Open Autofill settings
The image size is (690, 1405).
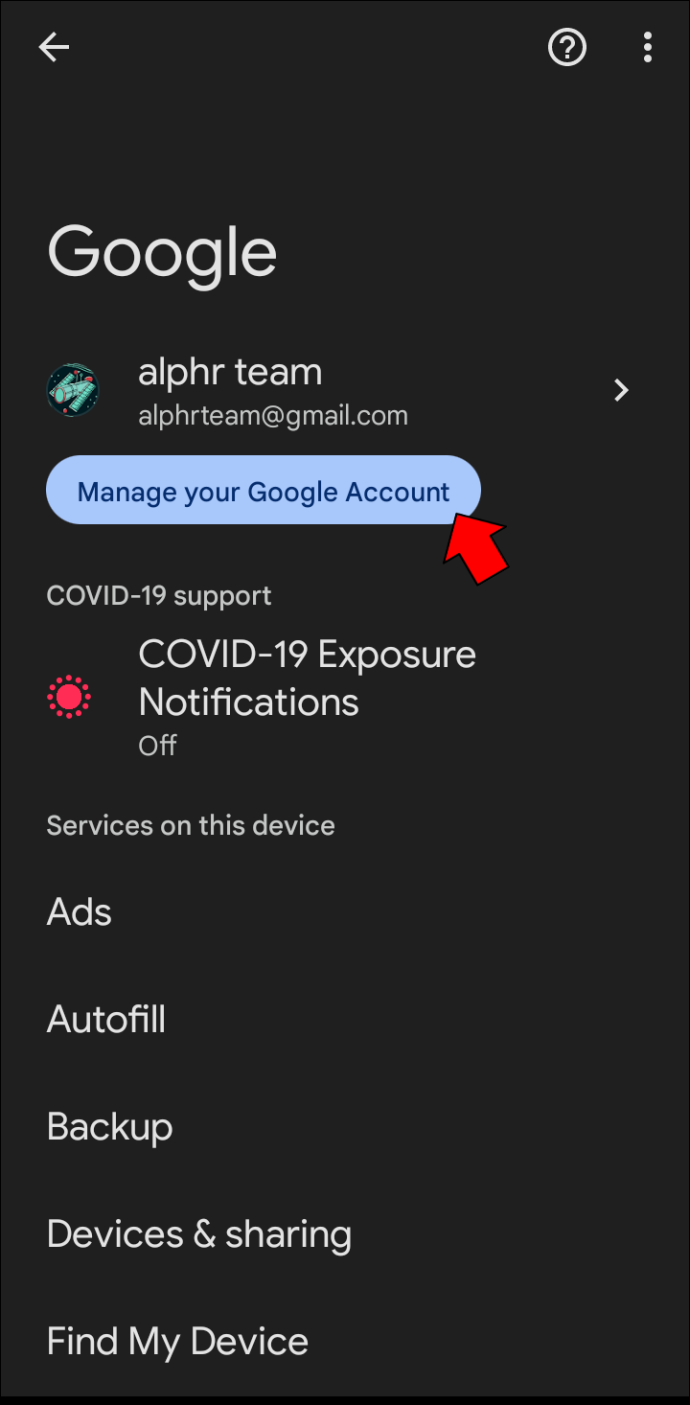tap(106, 1020)
